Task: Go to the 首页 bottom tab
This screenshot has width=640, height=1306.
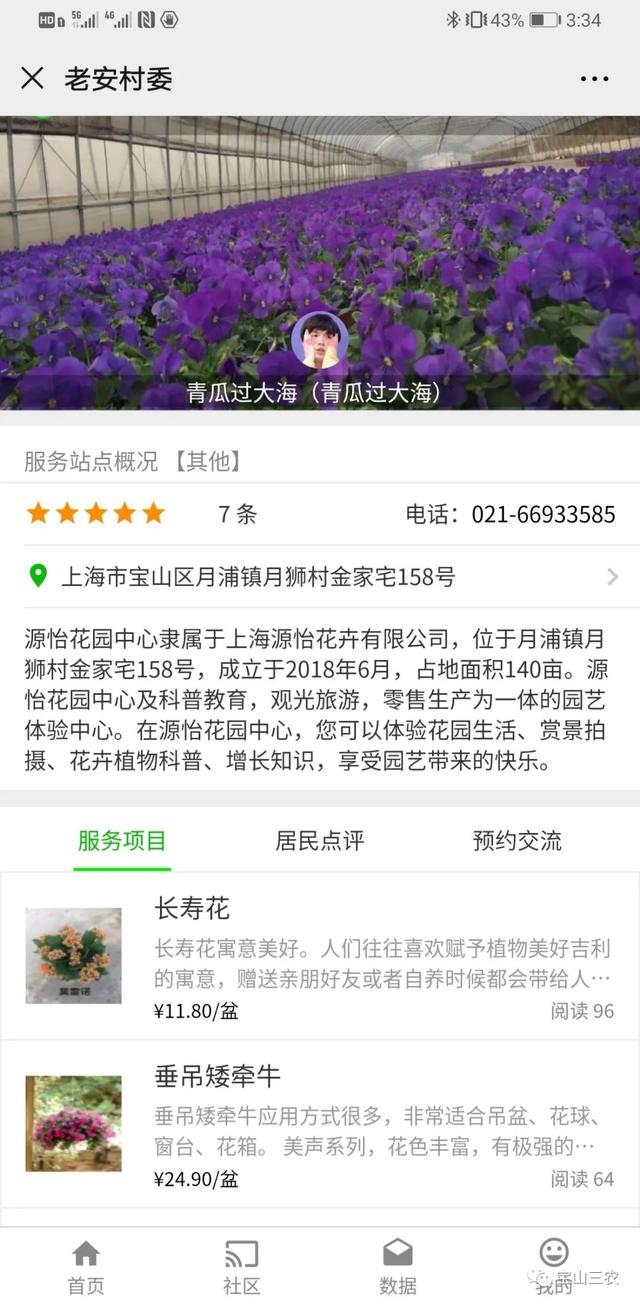Action: tap(86, 1266)
